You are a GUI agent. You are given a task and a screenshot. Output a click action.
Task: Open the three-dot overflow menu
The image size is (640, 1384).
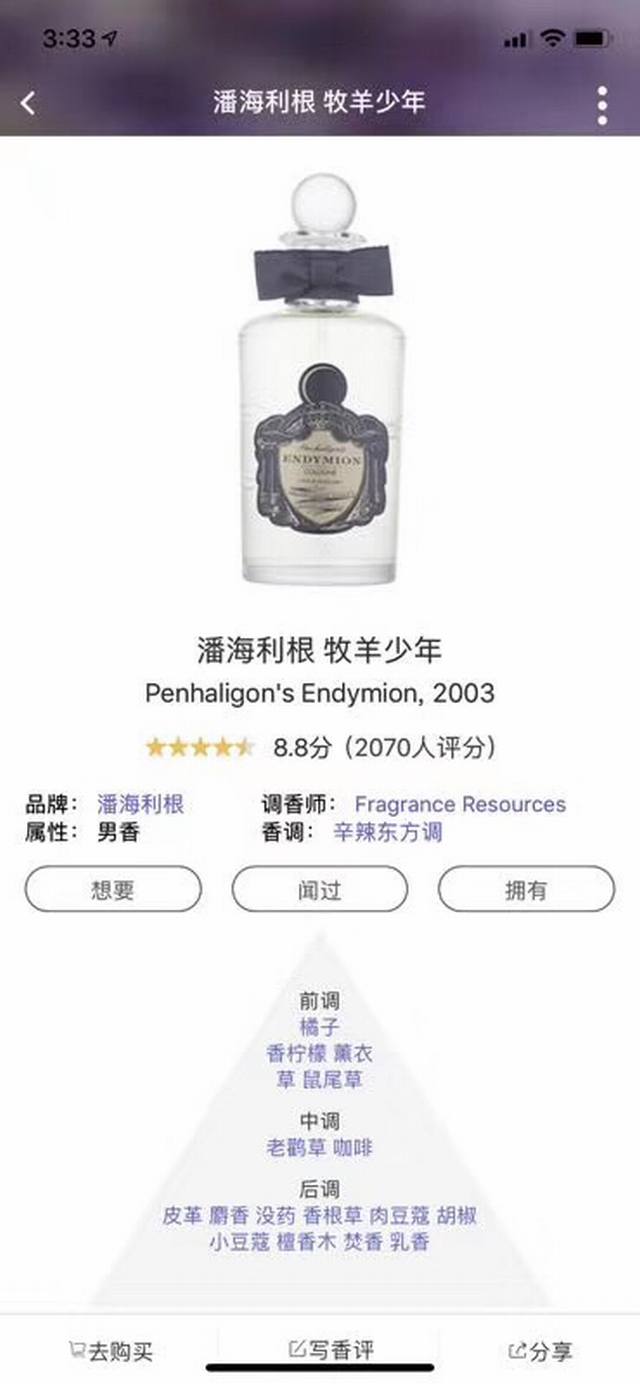[602, 105]
